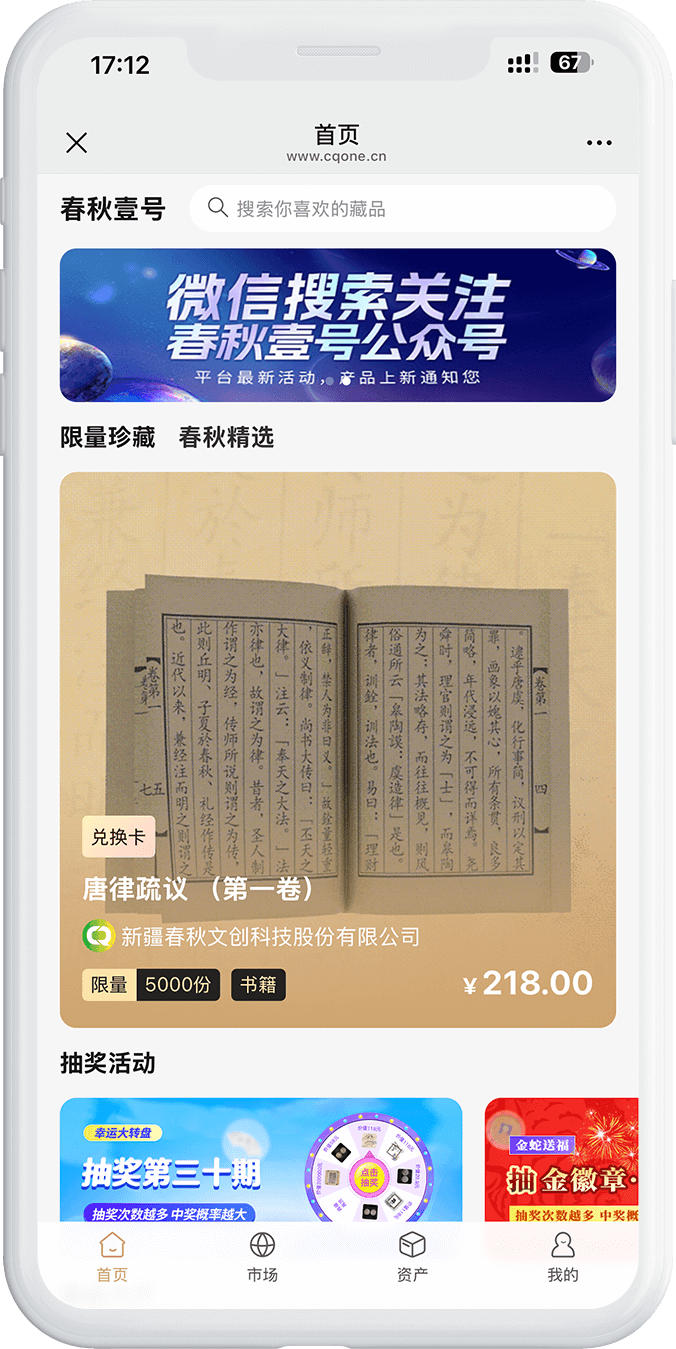Close the page with the X icon
This screenshot has width=676, height=1349.
point(76,143)
